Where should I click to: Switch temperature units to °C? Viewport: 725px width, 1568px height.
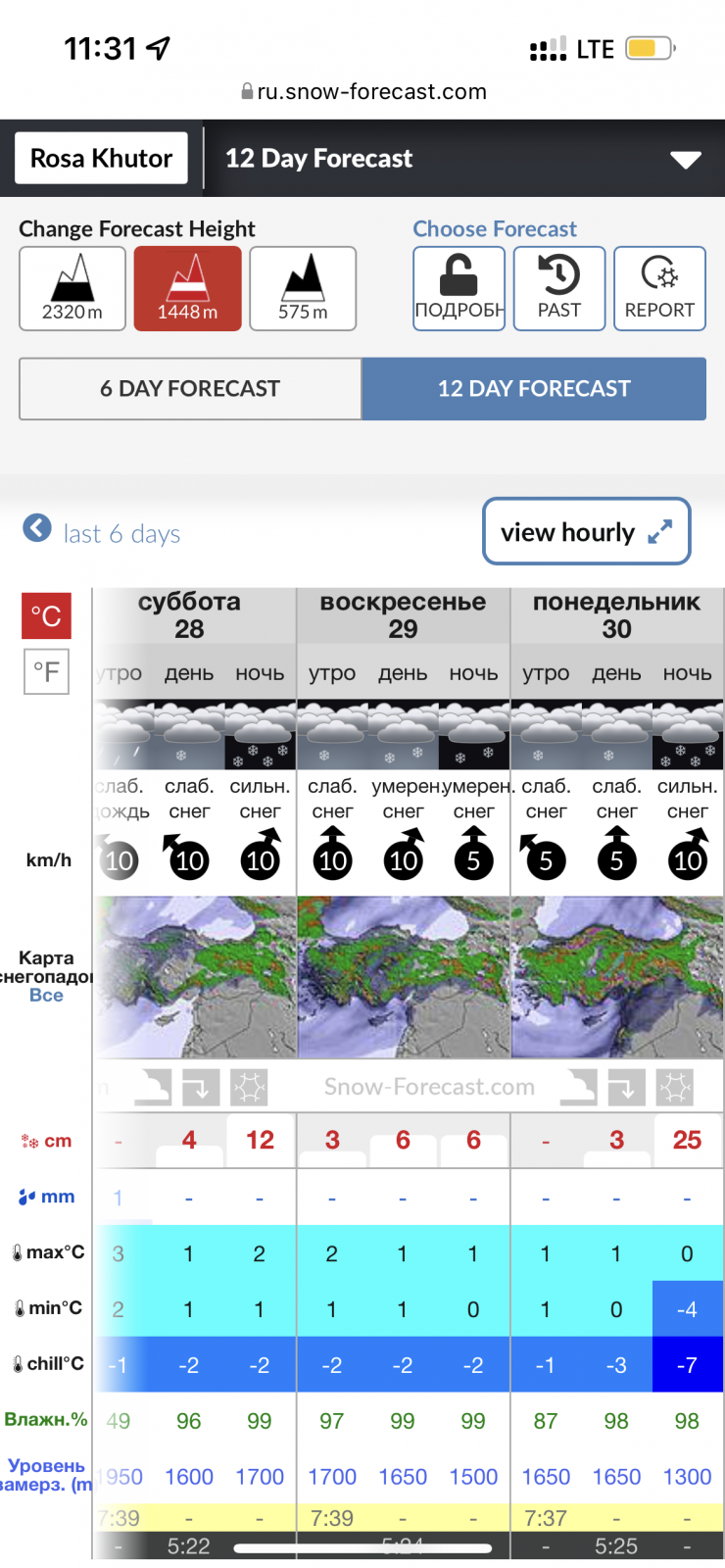coord(46,615)
